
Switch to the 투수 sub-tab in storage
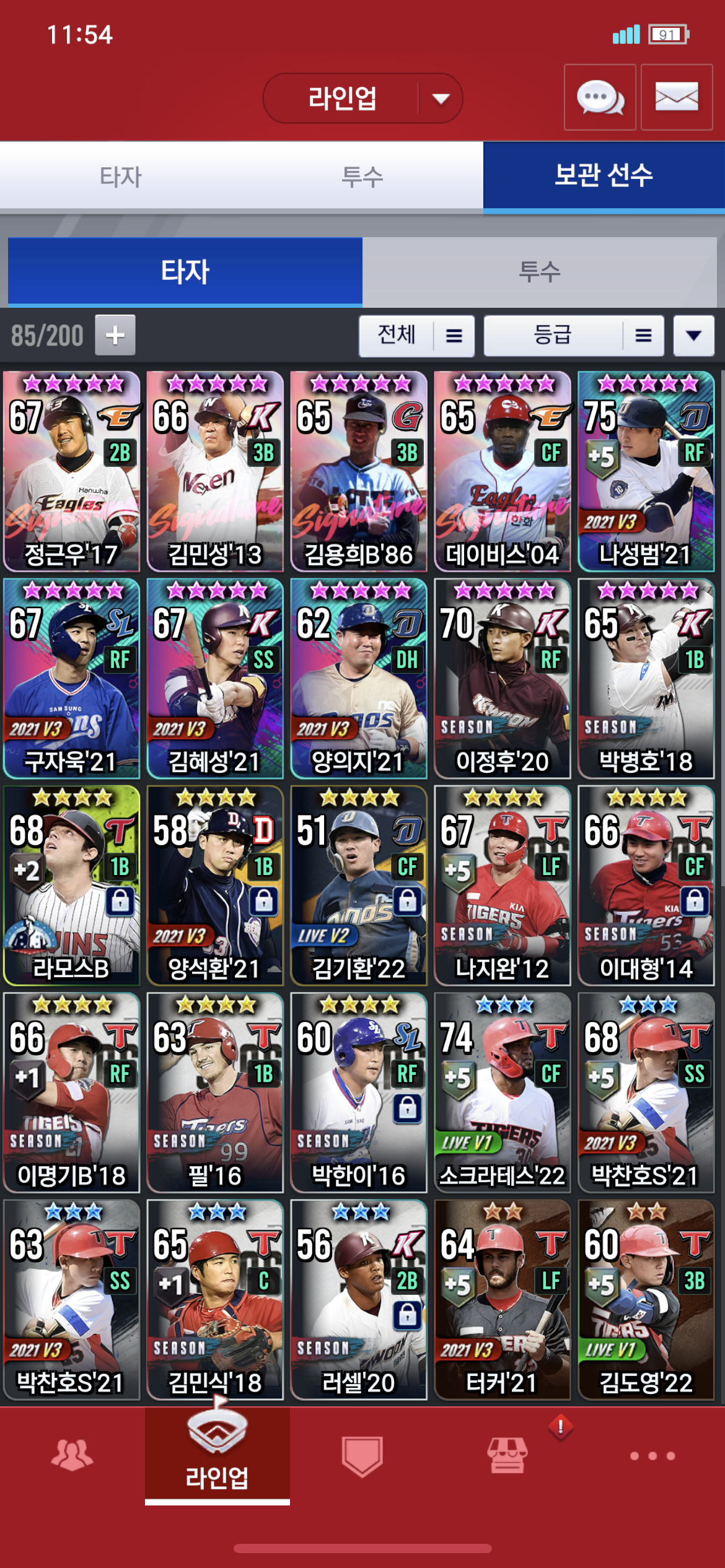point(540,271)
